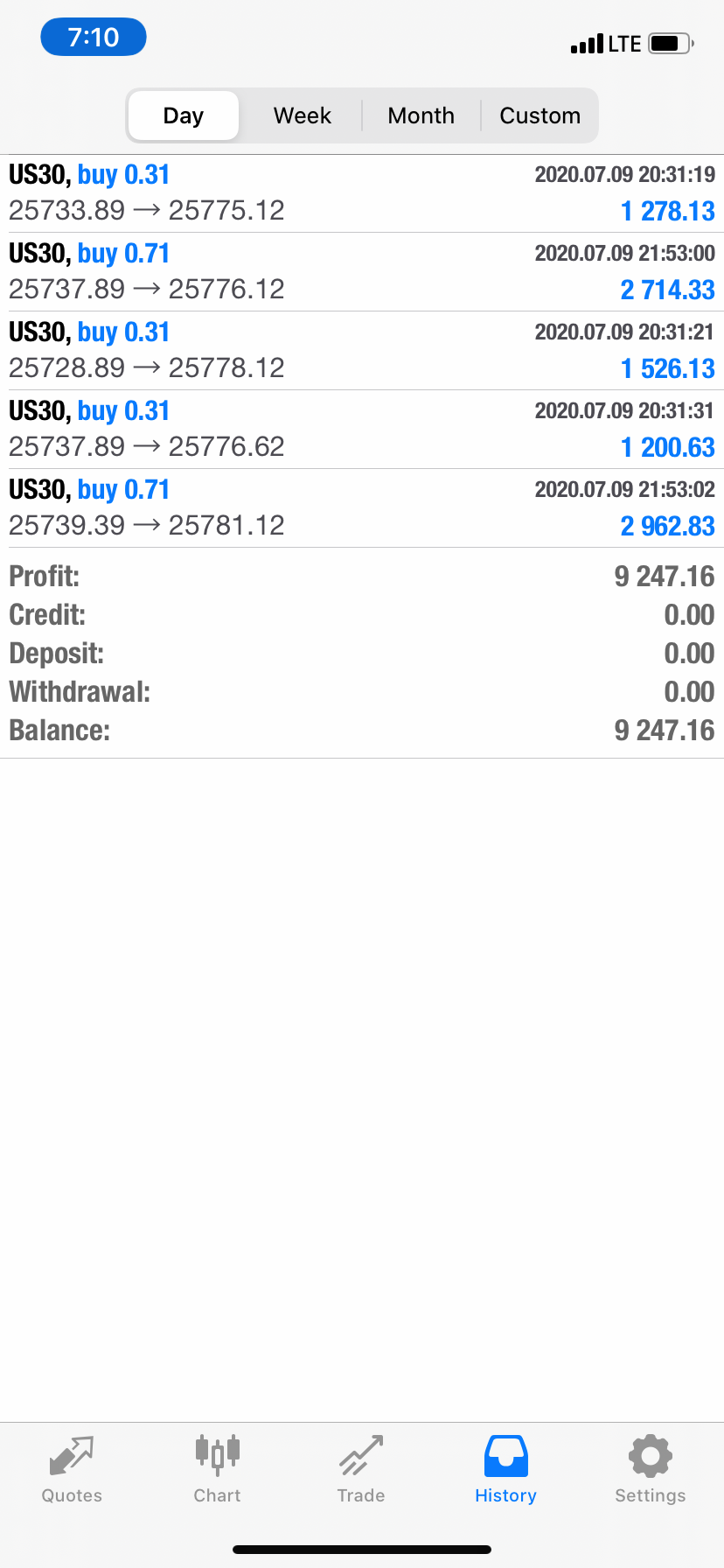Choose the Custom period option
This screenshot has width=724, height=1568.
(540, 115)
